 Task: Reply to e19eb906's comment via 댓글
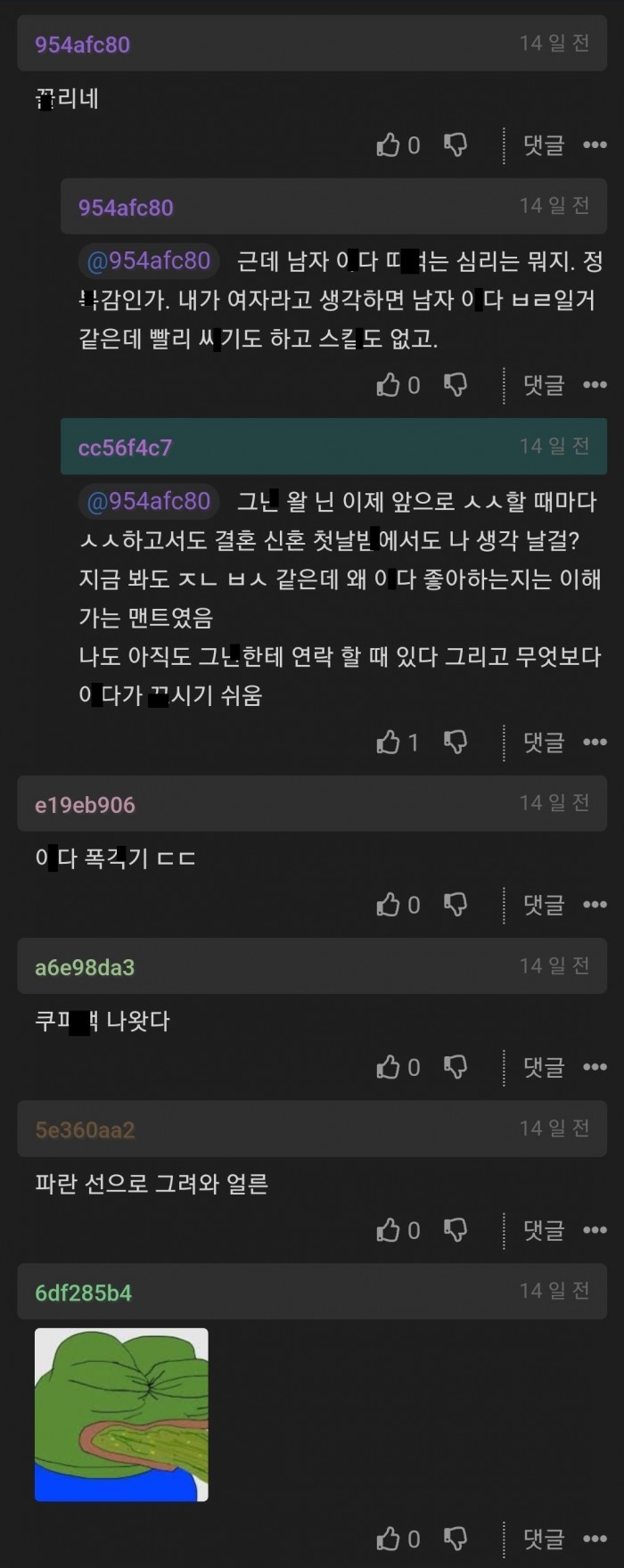pos(544,905)
